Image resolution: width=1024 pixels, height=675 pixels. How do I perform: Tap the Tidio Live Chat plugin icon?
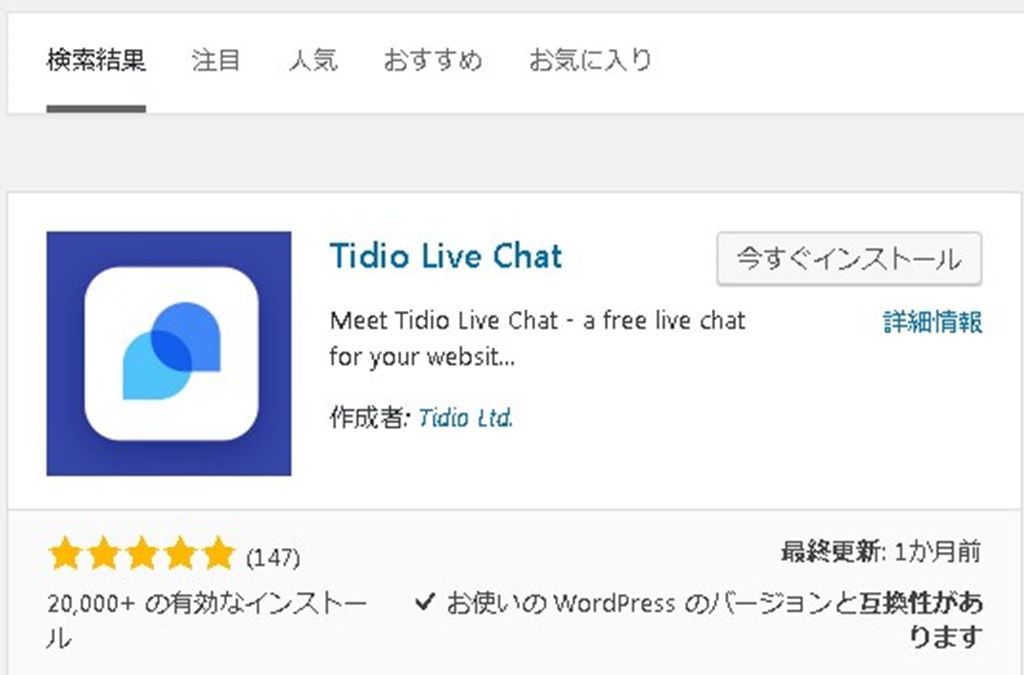(x=169, y=354)
